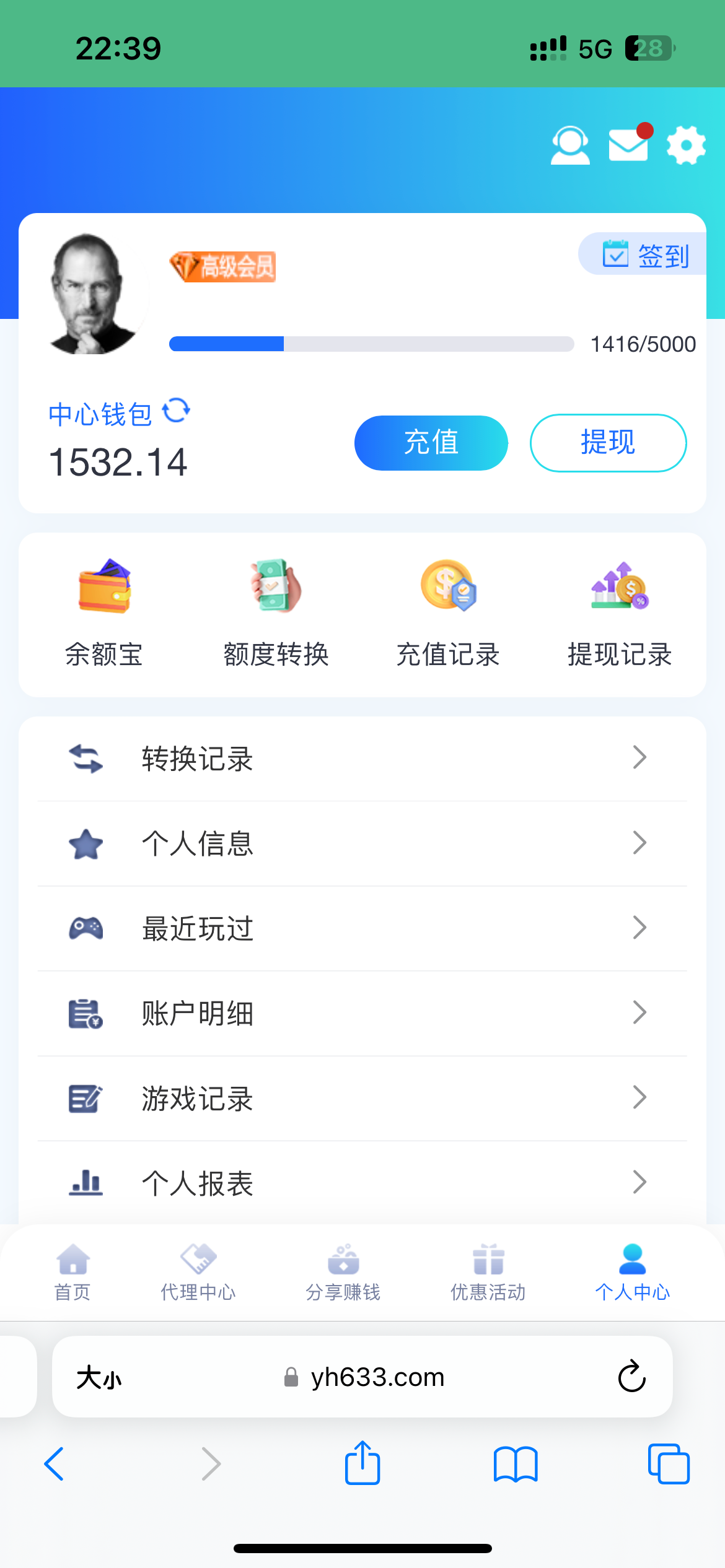
Task: Switch to the 优惠活动 tab
Action: [x=488, y=1272]
